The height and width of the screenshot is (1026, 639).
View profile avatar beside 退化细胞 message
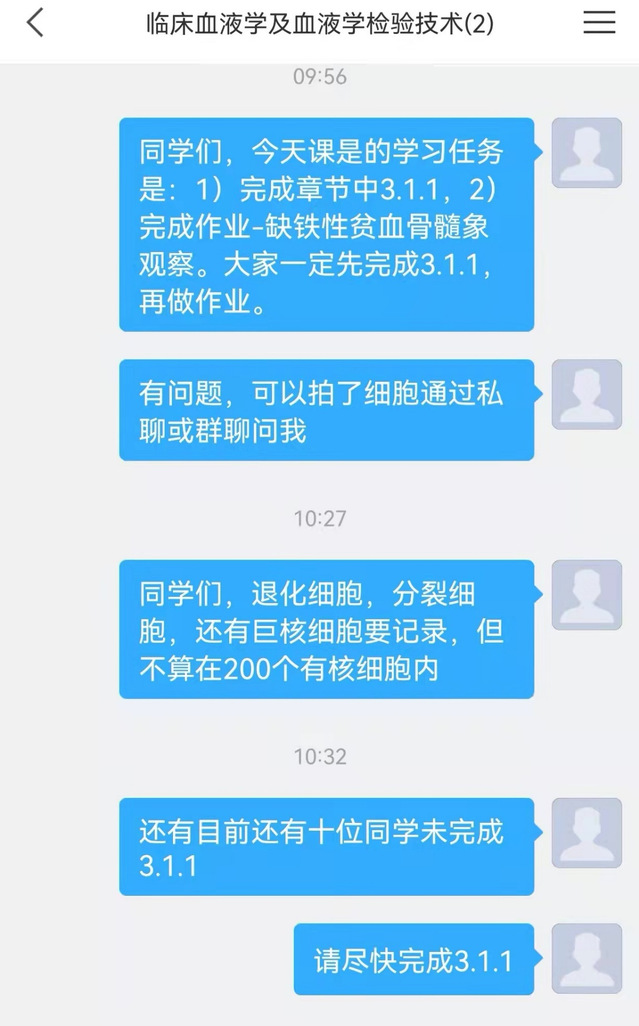pos(586,595)
